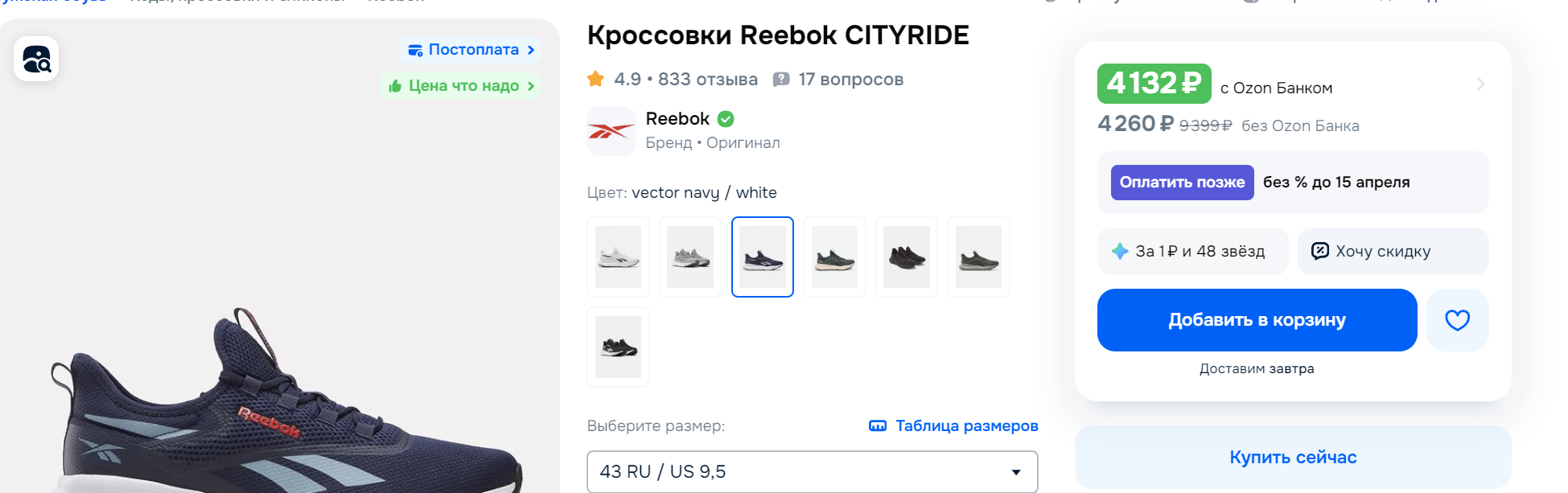Open the Reebok brand page
Image resolution: width=1568 pixels, height=493 pixels.
(x=677, y=119)
